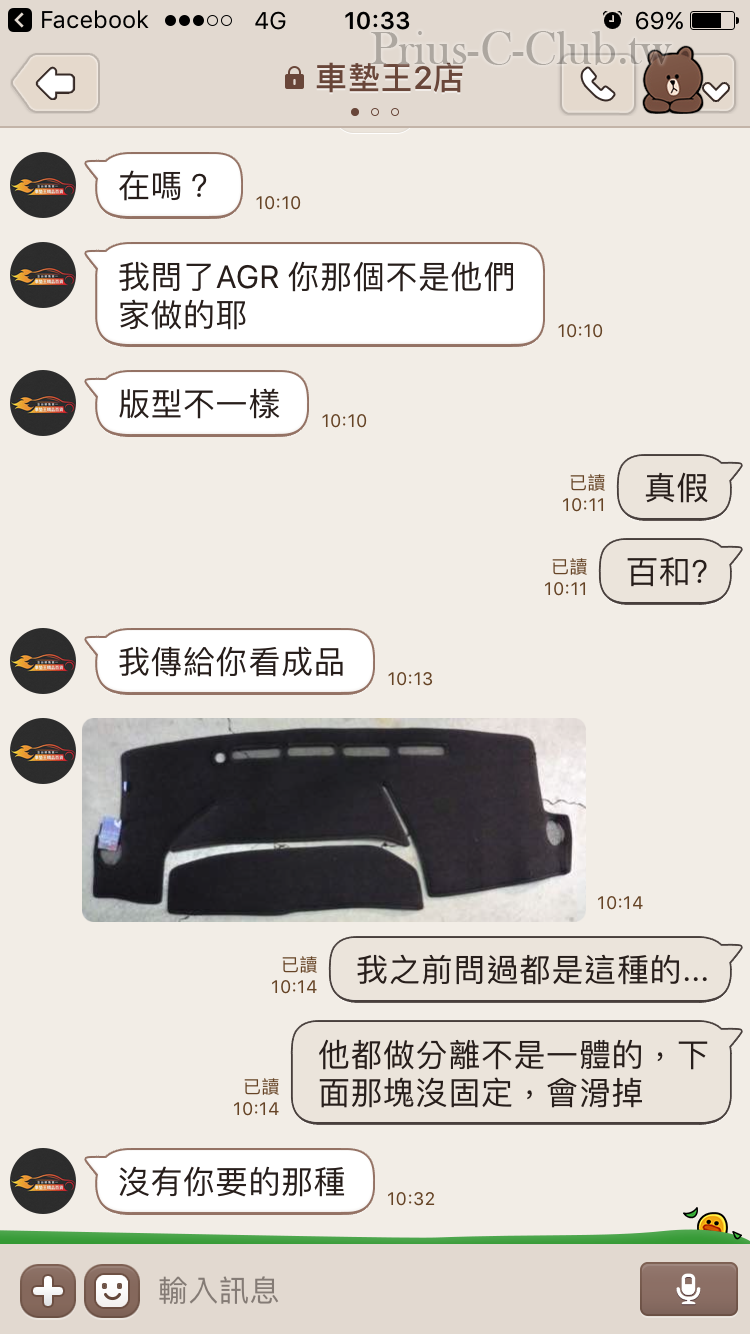The image size is (750, 1334).
Task: Open the sticker and emoji picker
Action: 111,1290
